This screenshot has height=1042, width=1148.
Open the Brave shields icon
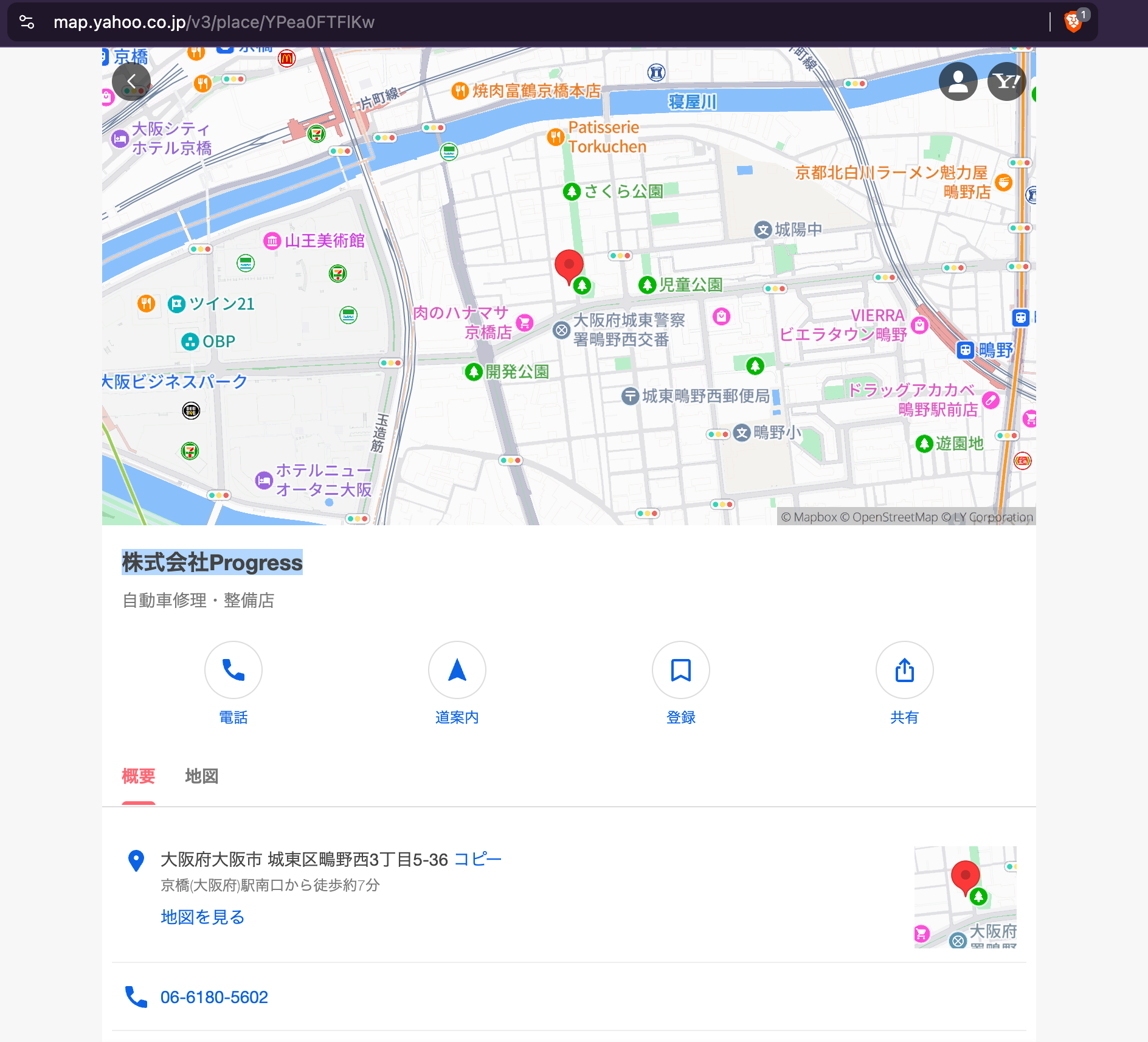coord(1073,22)
